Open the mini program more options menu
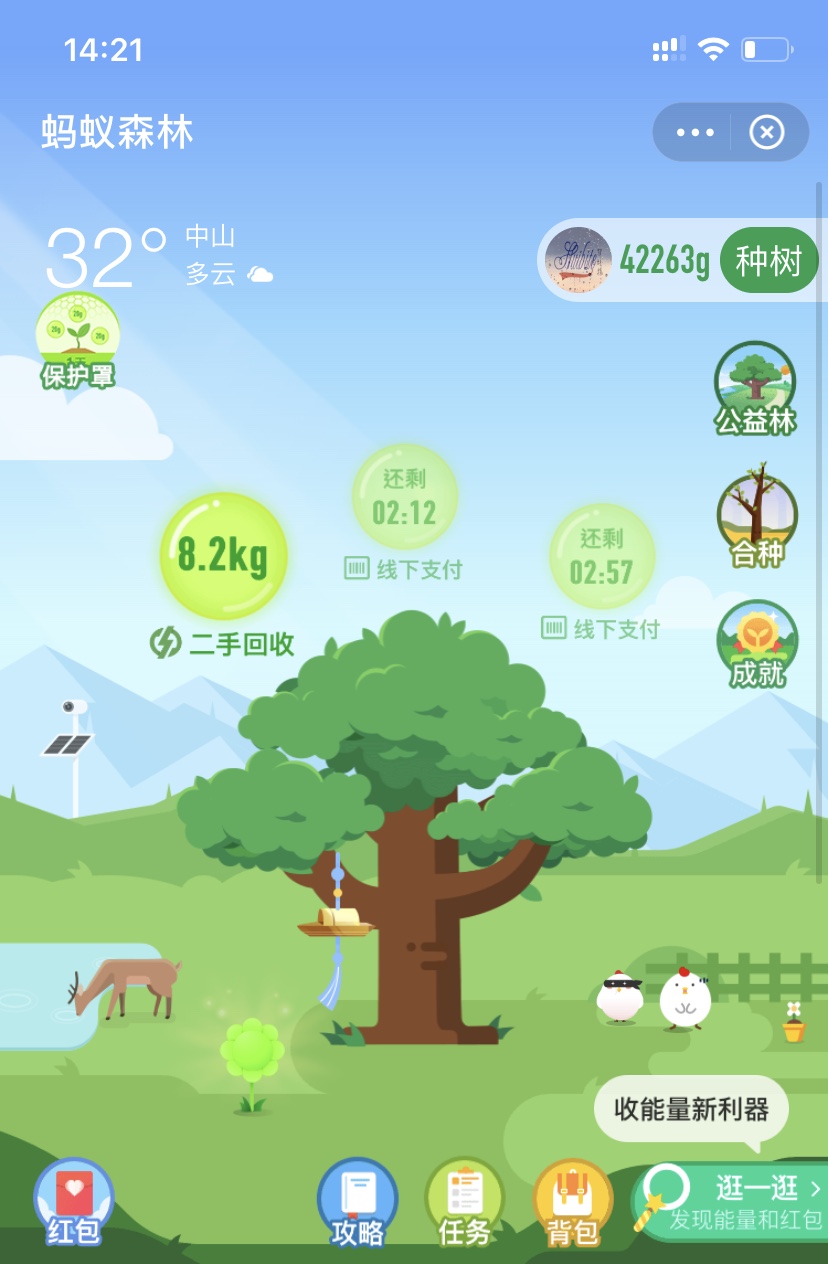 695,132
